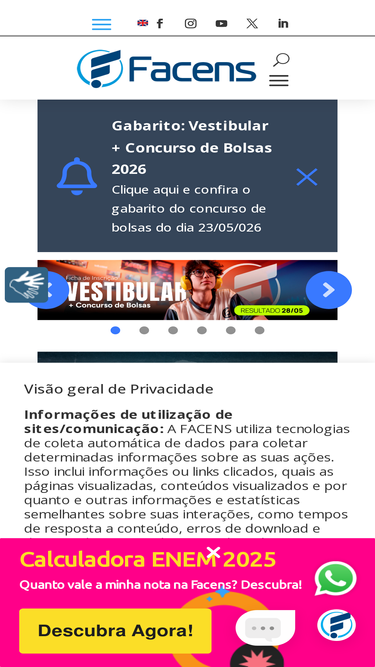Open the X (Twitter) profile link

(252, 24)
